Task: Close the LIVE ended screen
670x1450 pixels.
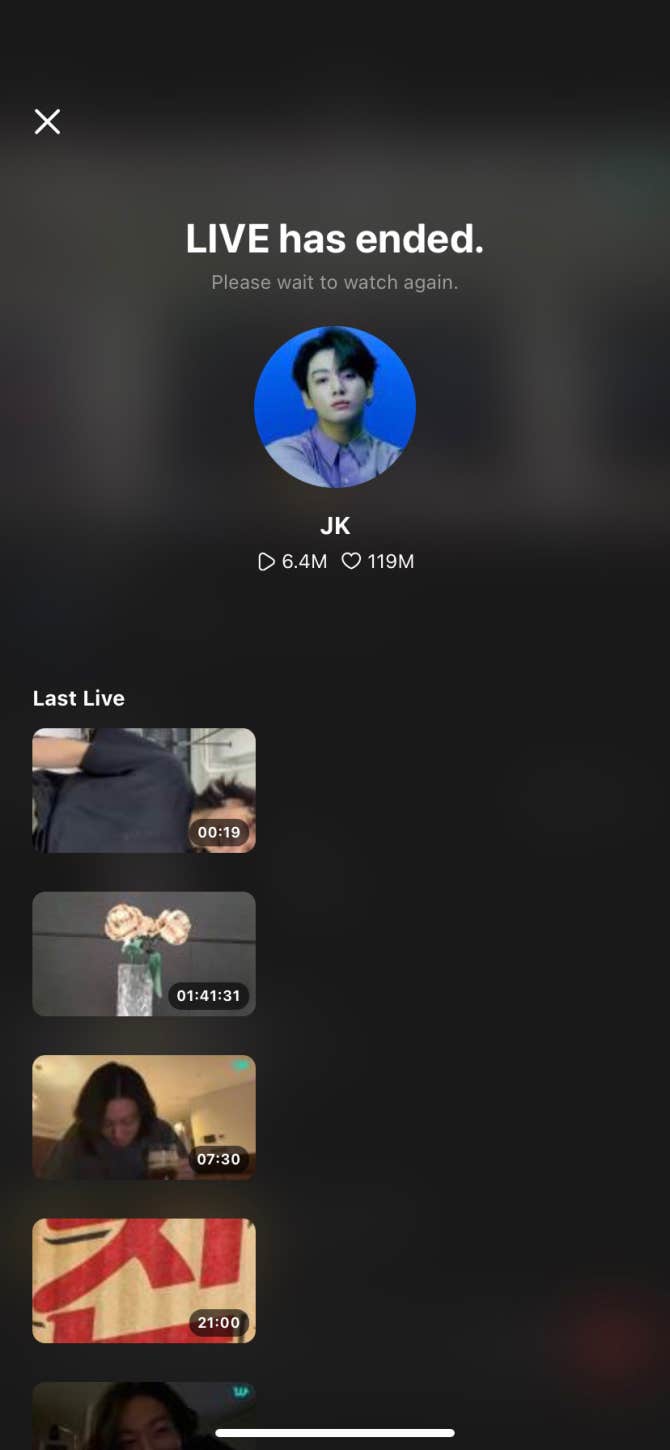Action: point(47,122)
